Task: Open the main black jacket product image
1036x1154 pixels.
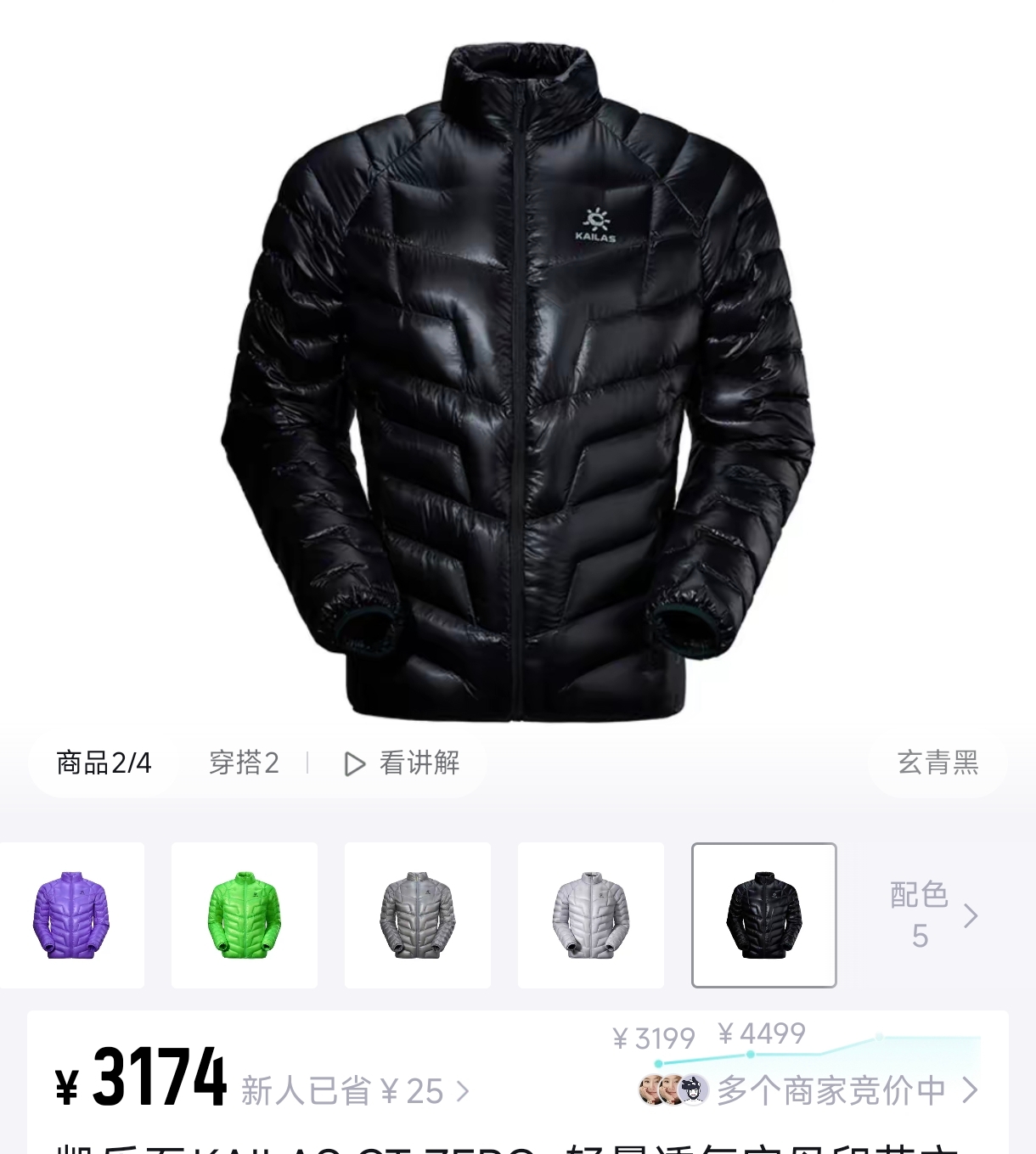Action: click(518, 382)
